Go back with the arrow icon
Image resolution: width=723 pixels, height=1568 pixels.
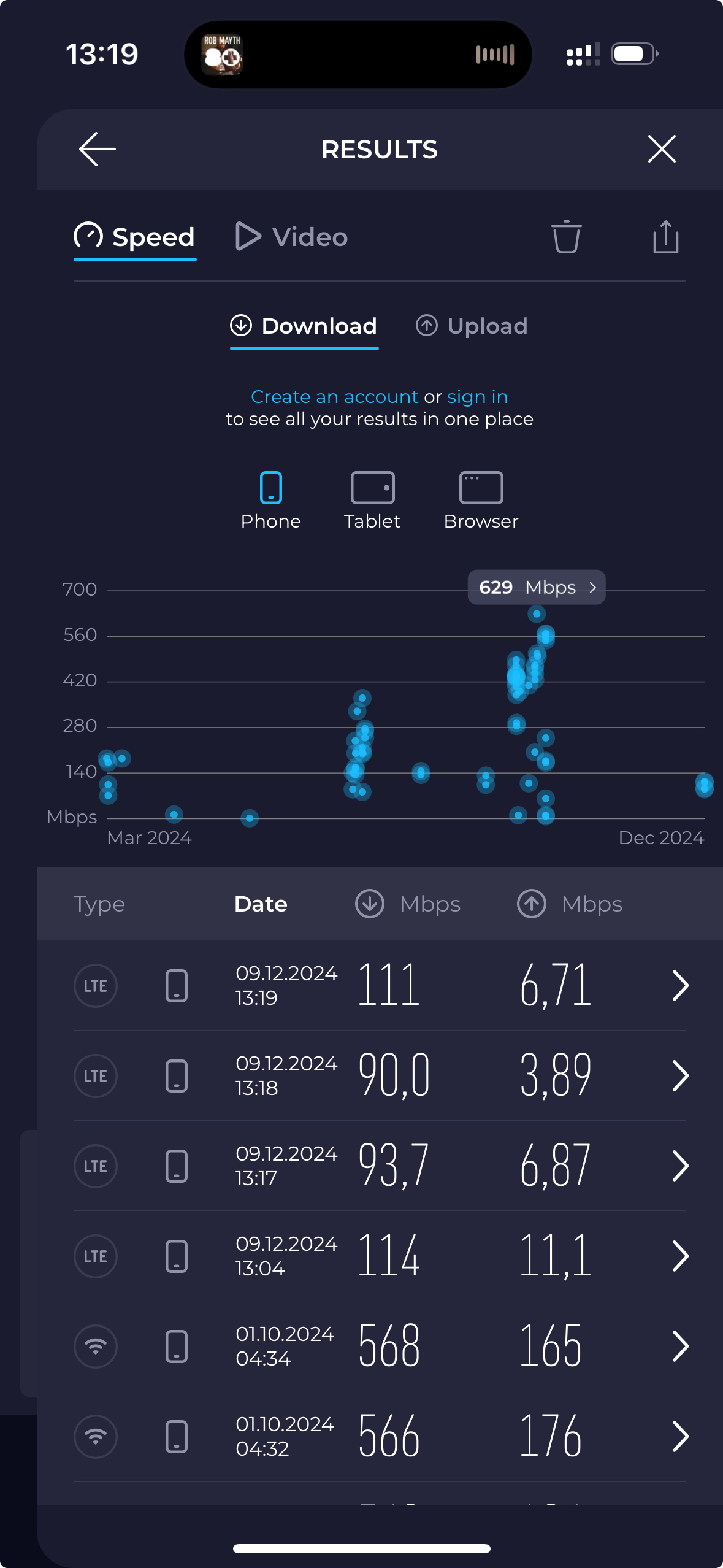98,149
